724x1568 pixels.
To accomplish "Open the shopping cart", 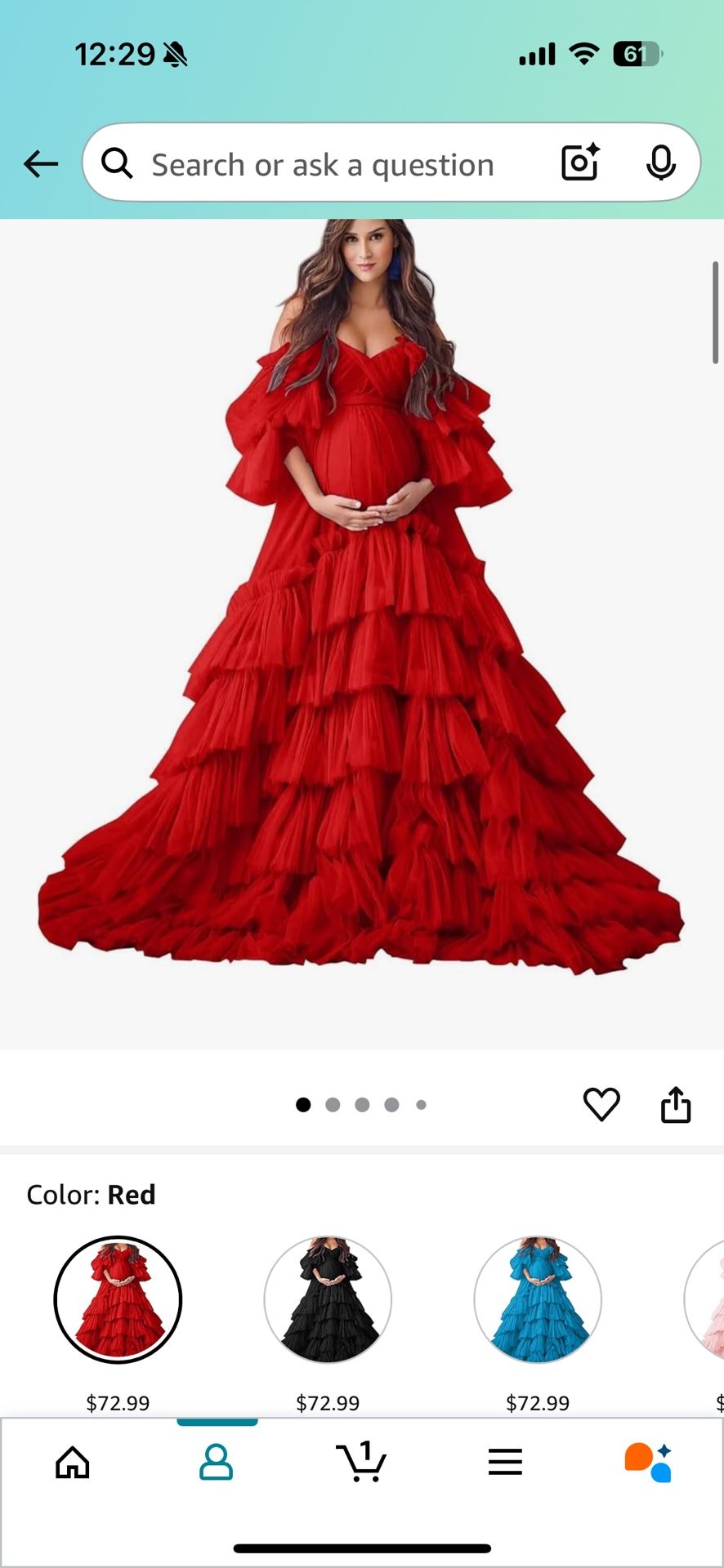I will (x=362, y=1462).
